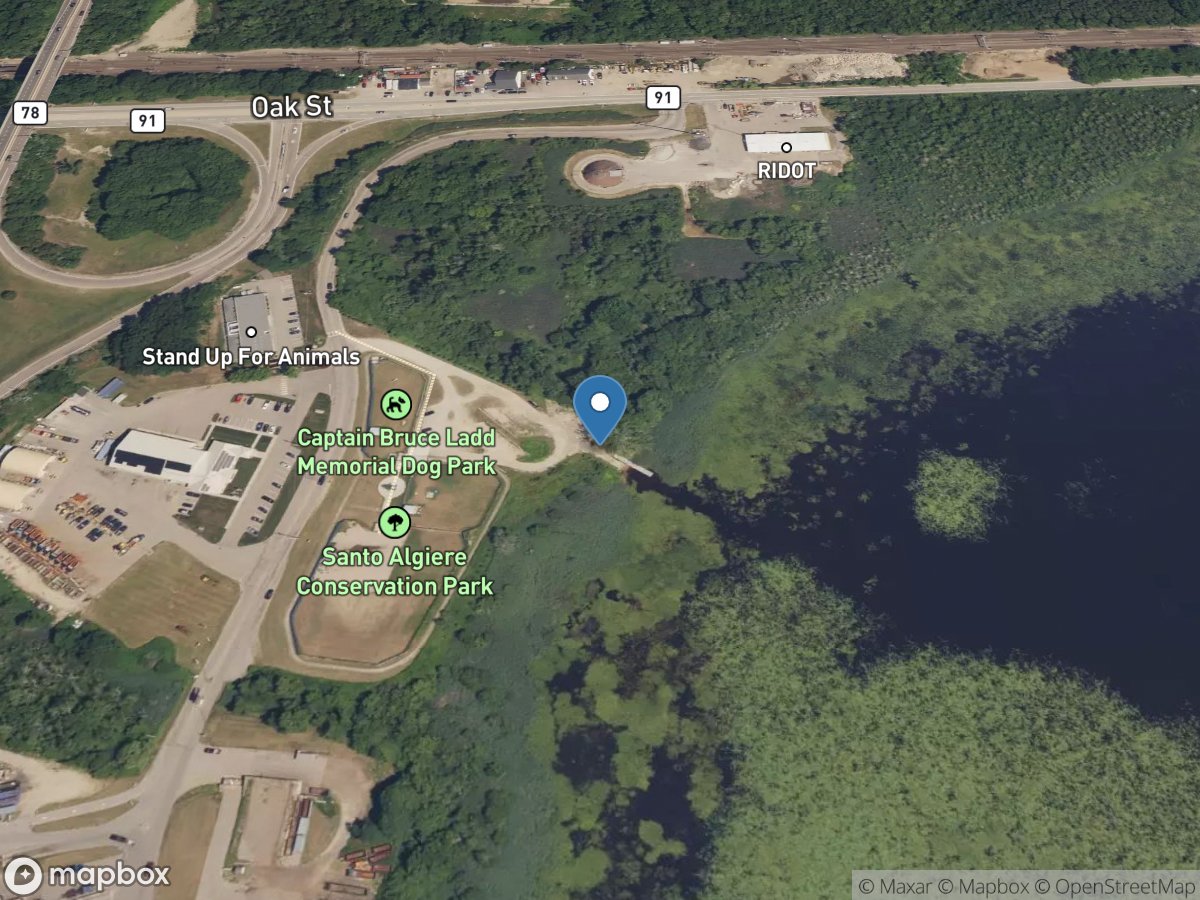Select the RIDOT place label
This screenshot has height=900, width=1200.
(x=786, y=170)
